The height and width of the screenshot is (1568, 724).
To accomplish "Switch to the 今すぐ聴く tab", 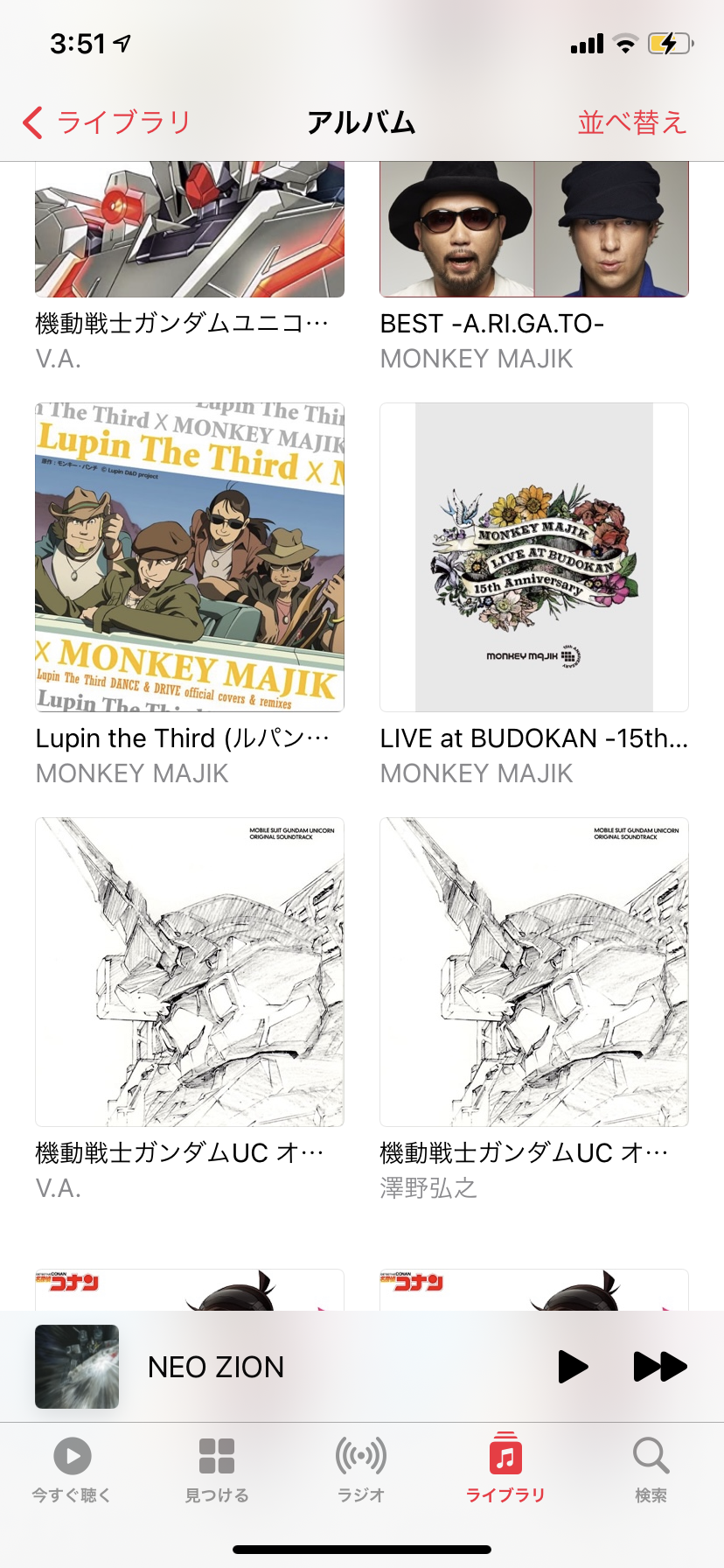I will 73,1472.
